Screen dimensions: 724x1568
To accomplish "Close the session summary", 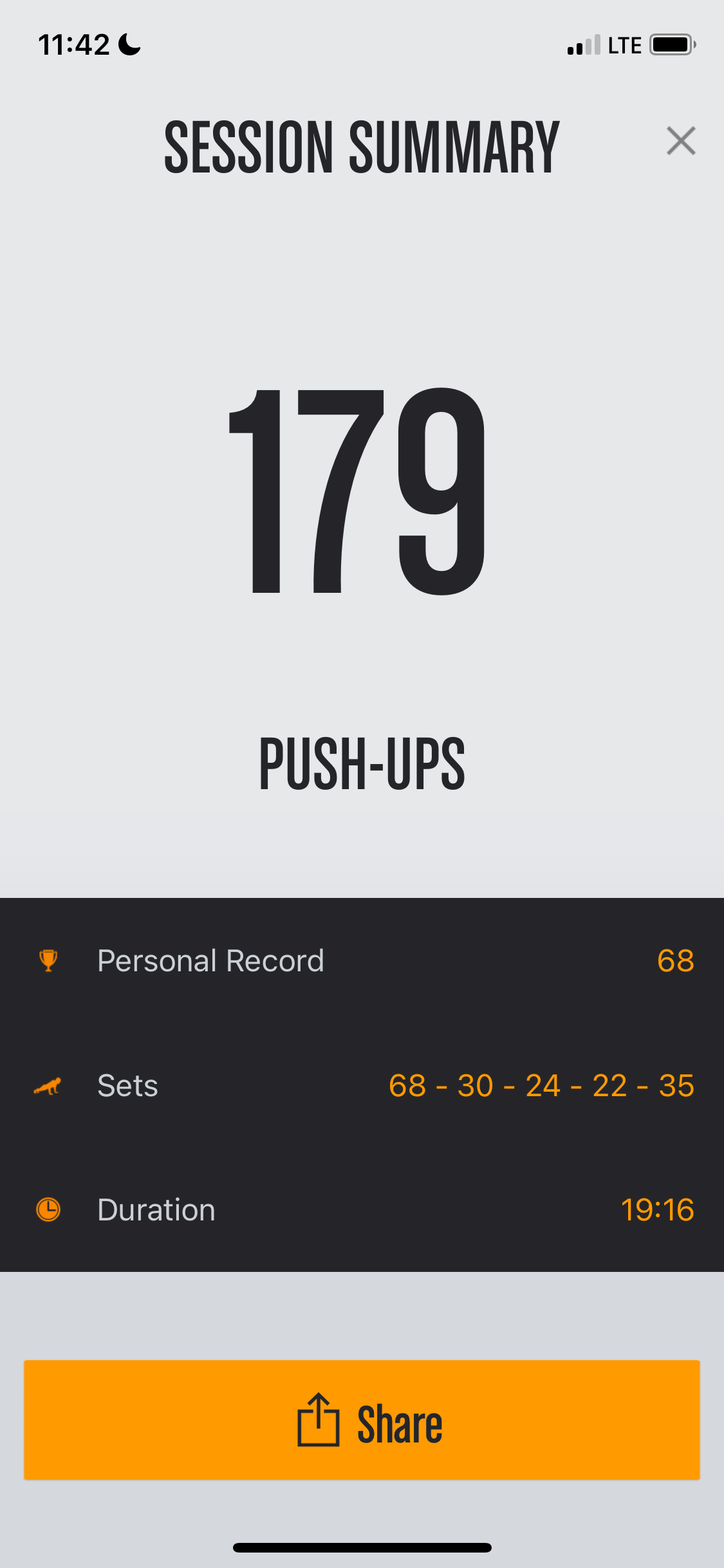I will coord(681,141).
